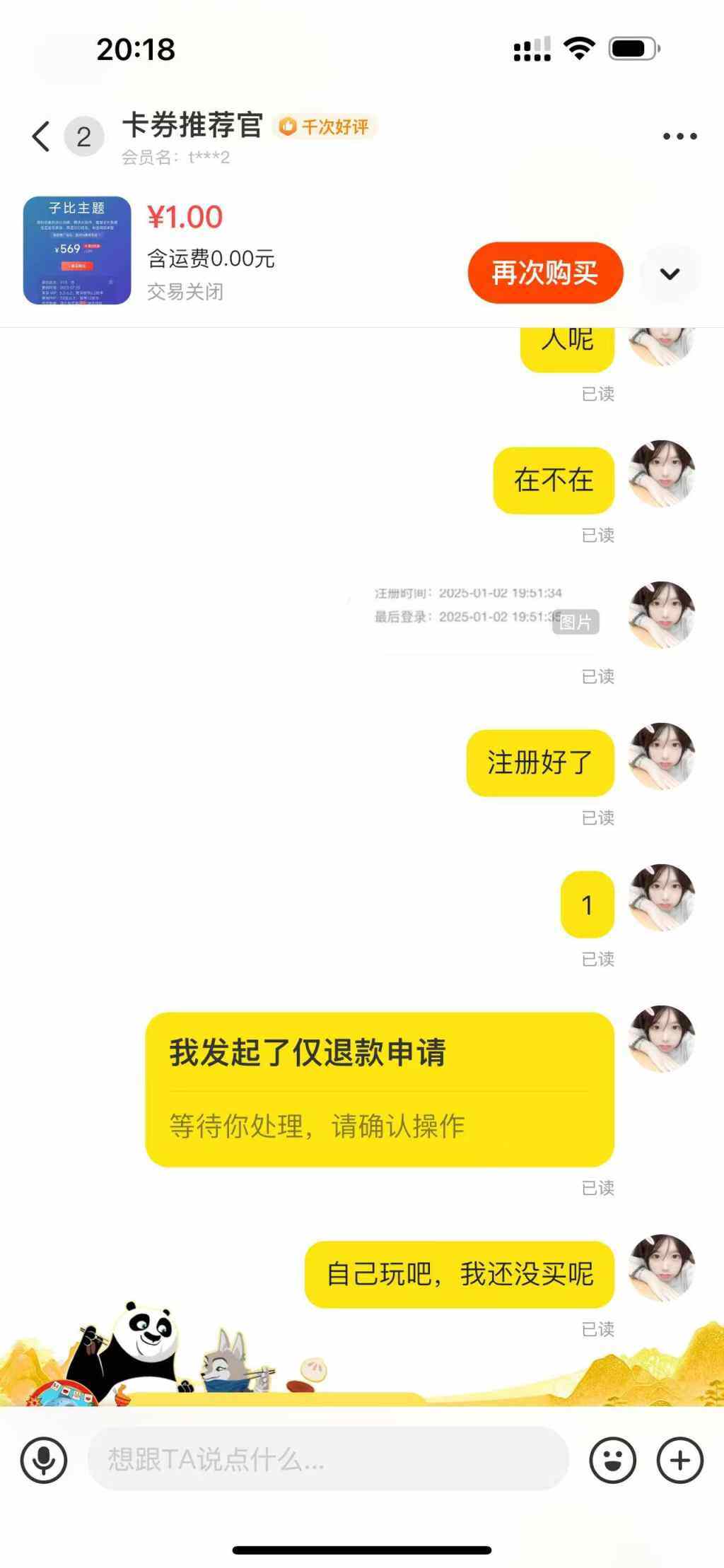Viewport: 724px width, 1568px height.
Task: Go back using the back arrow
Action: (x=41, y=136)
